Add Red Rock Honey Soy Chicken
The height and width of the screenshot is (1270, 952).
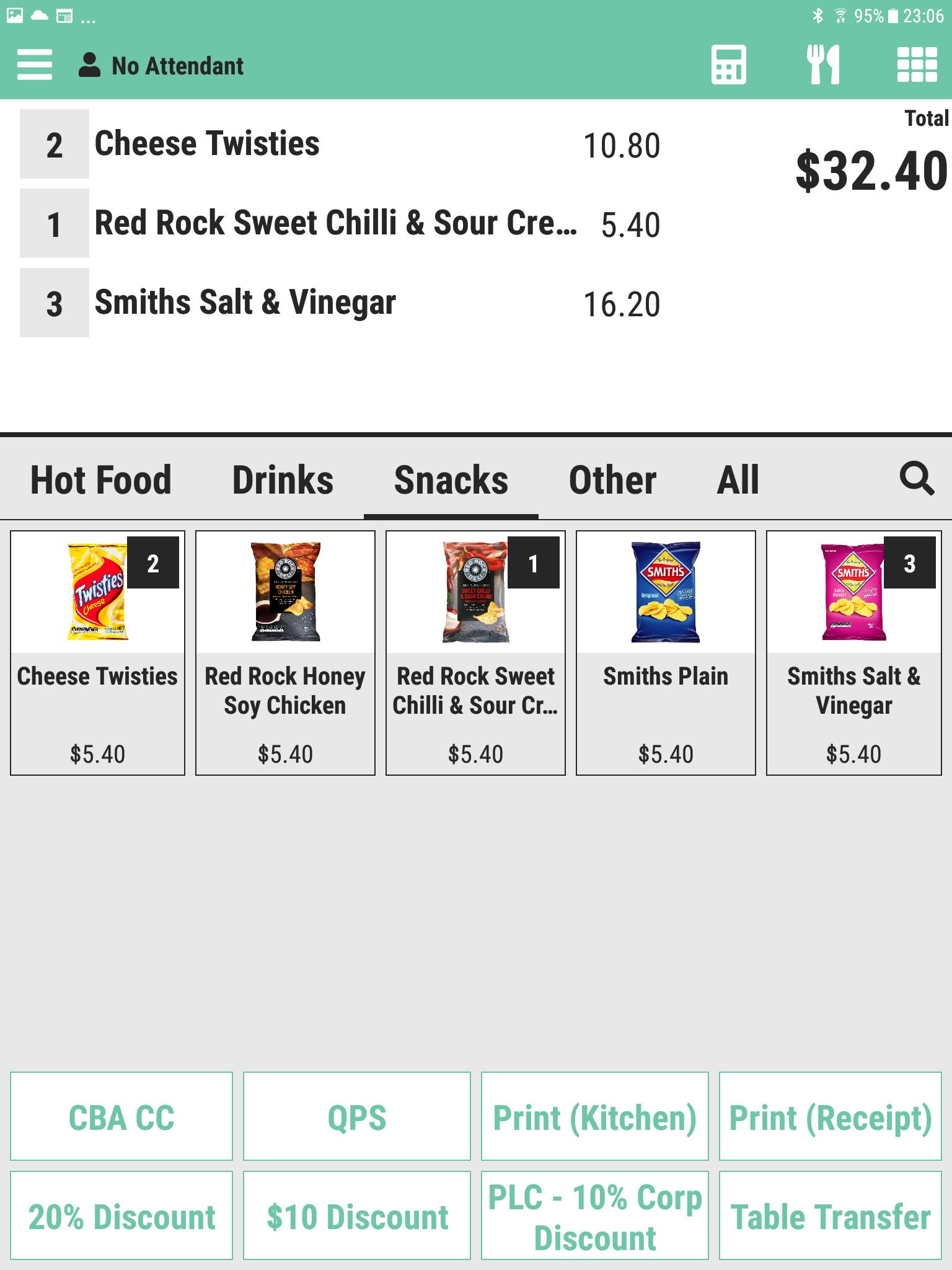[x=285, y=652]
